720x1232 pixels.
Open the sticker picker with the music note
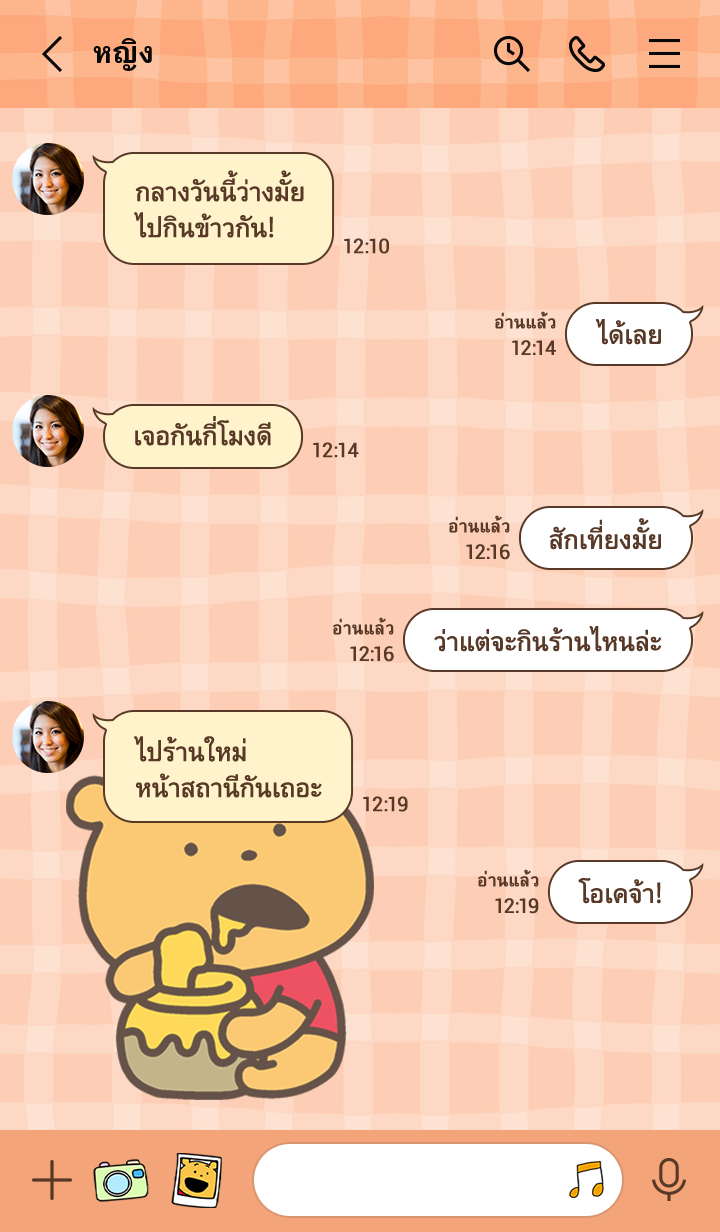tap(587, 1181)
